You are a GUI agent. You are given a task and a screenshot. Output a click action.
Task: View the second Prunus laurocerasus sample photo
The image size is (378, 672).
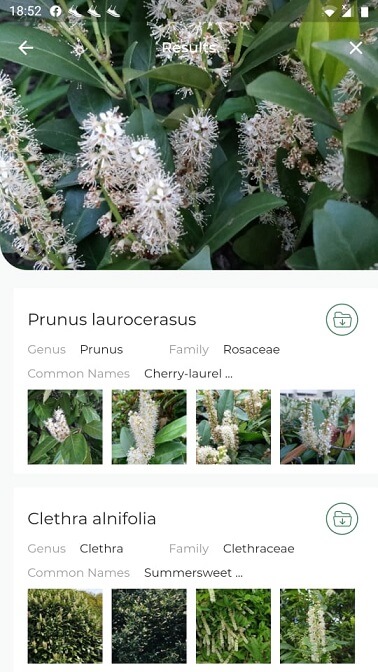click(x=149, y=427)
